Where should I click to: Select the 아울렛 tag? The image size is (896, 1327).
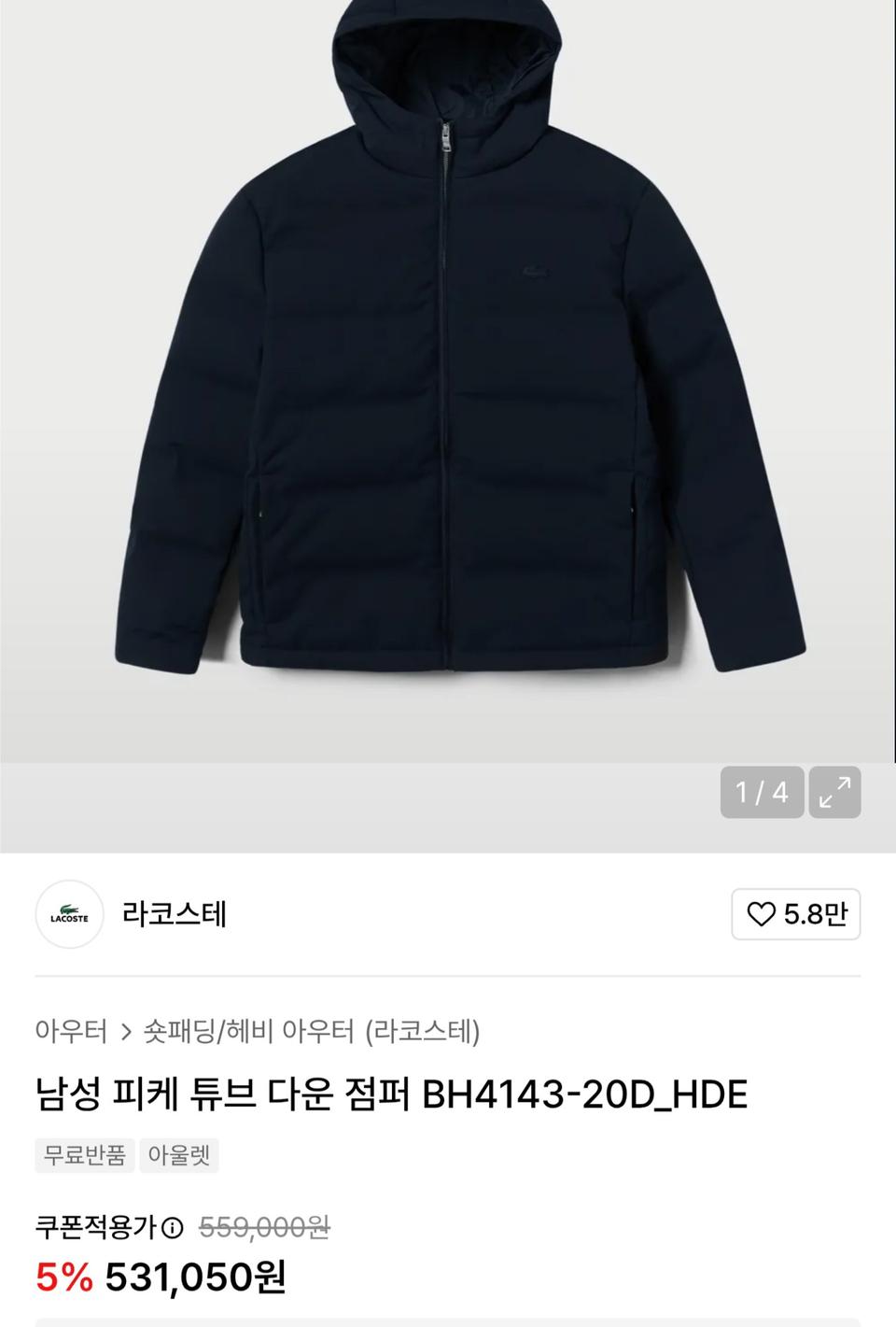180,1156
